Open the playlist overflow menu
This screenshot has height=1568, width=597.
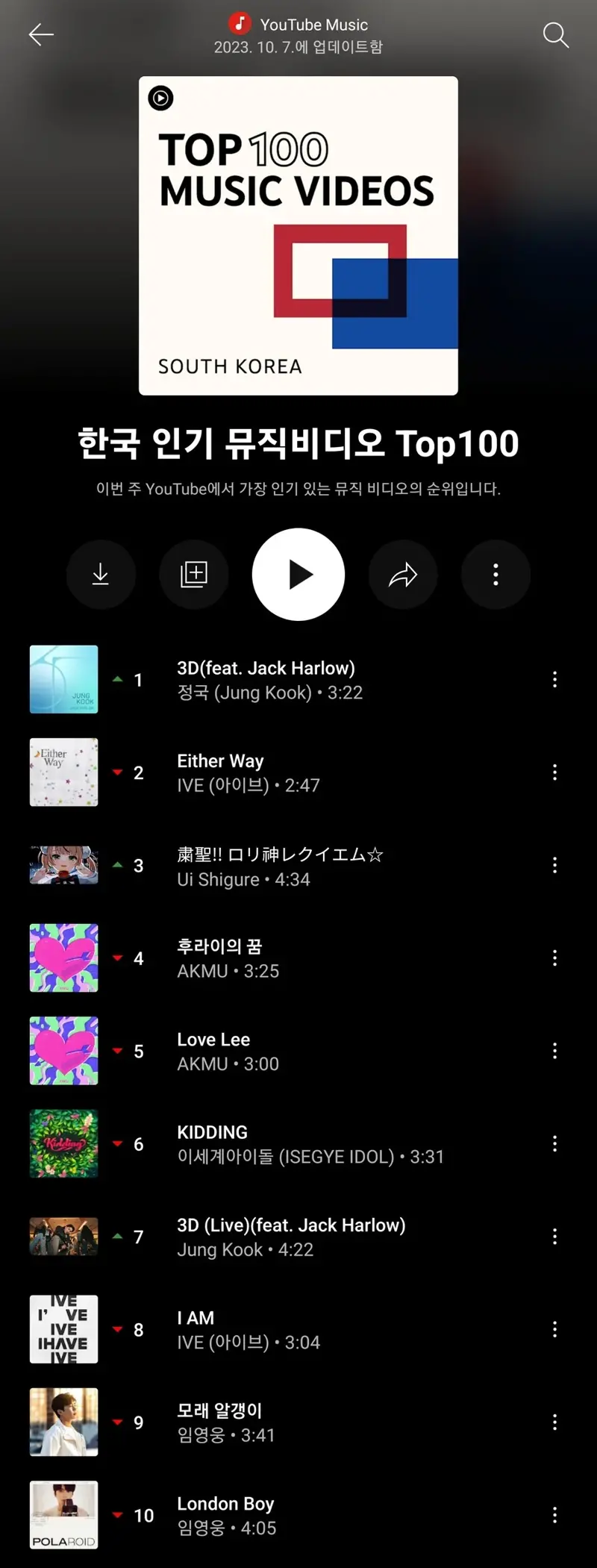pyautogui.click(x=496, y=575)
